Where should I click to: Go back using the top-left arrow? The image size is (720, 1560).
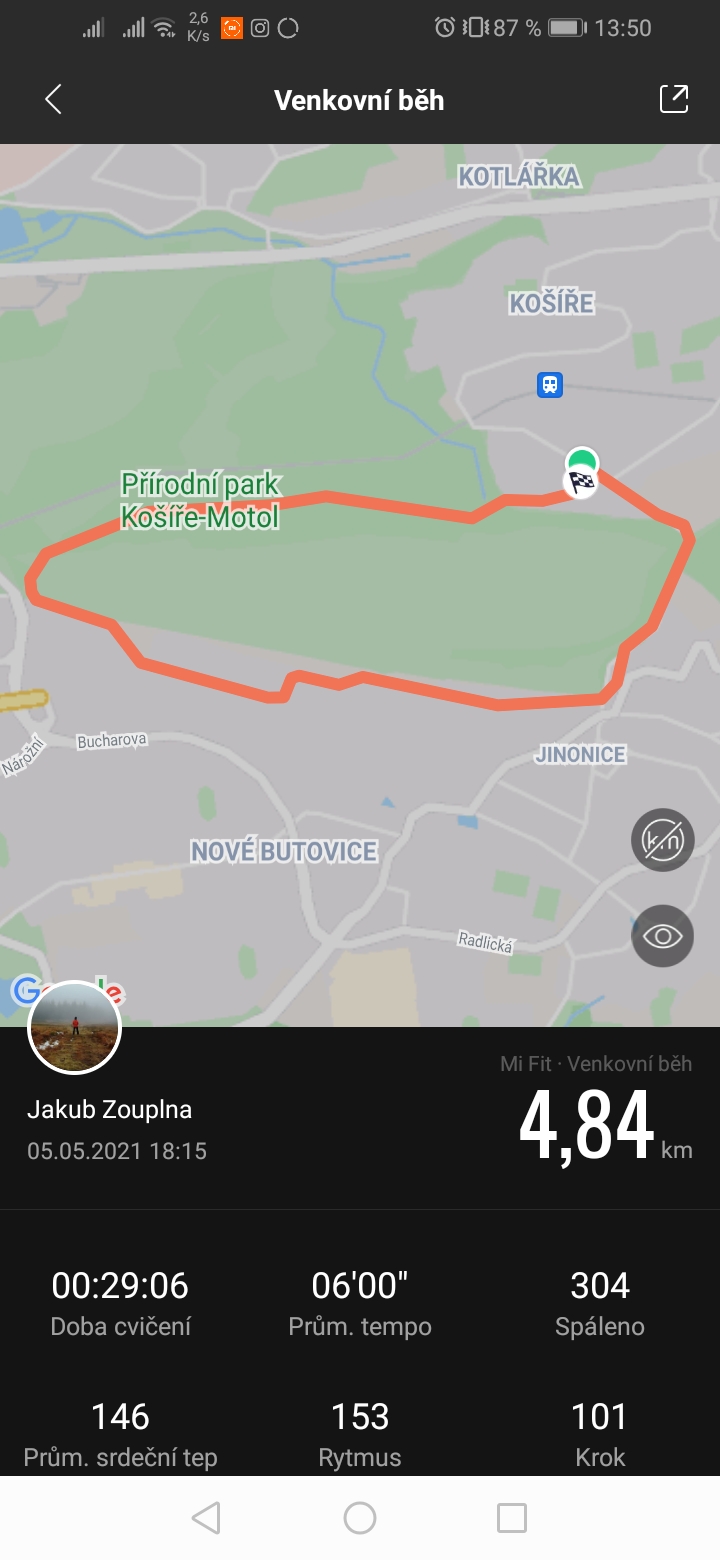53,99
